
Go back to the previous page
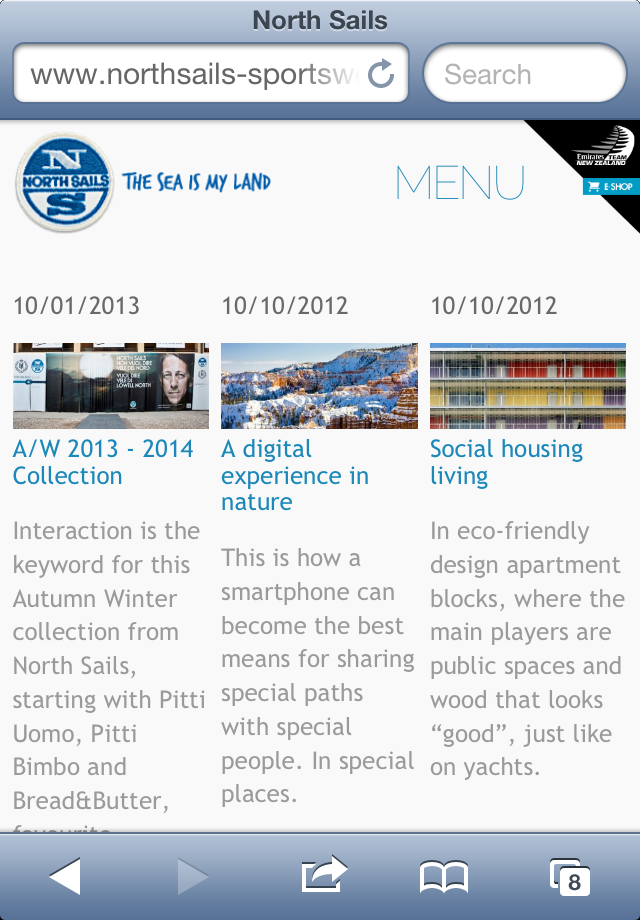(x=65, y=877)
